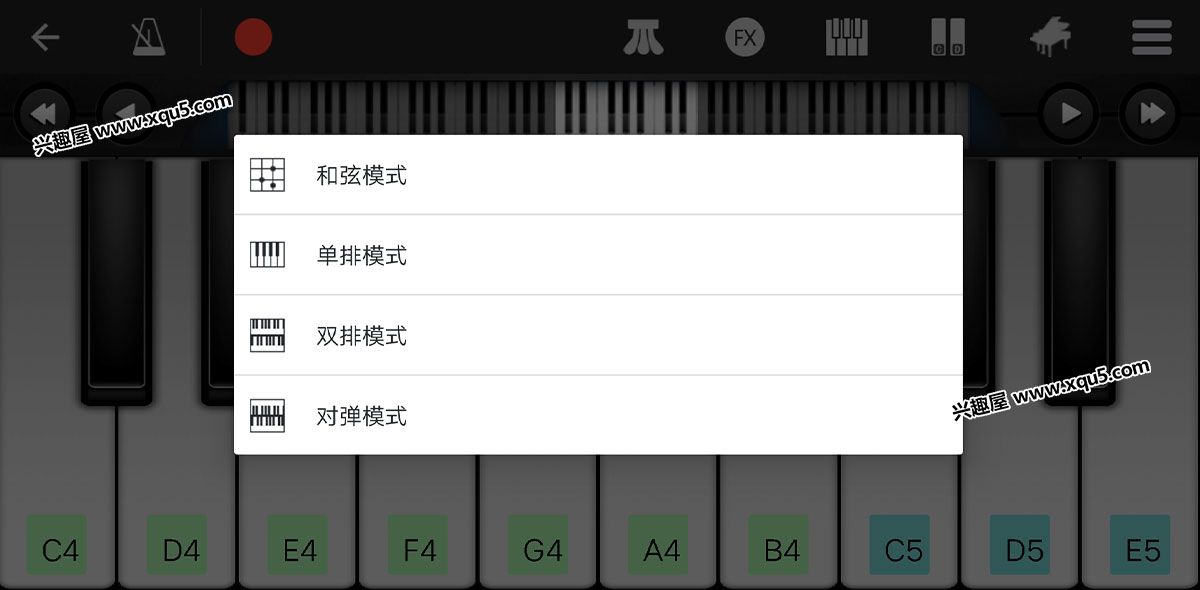Open the FX effects settings
Image resolution: width=1200 pixels, height=590 pixels.
point(744,38)
